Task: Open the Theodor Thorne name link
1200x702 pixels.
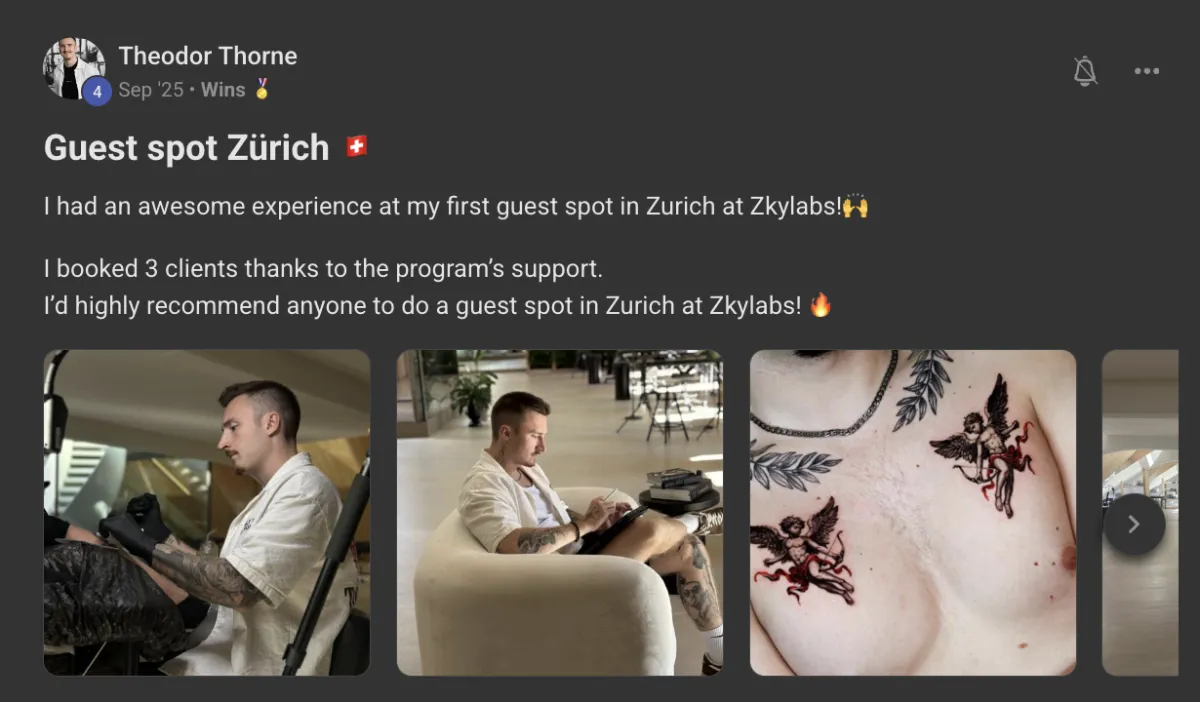Action: coord(207,56)
